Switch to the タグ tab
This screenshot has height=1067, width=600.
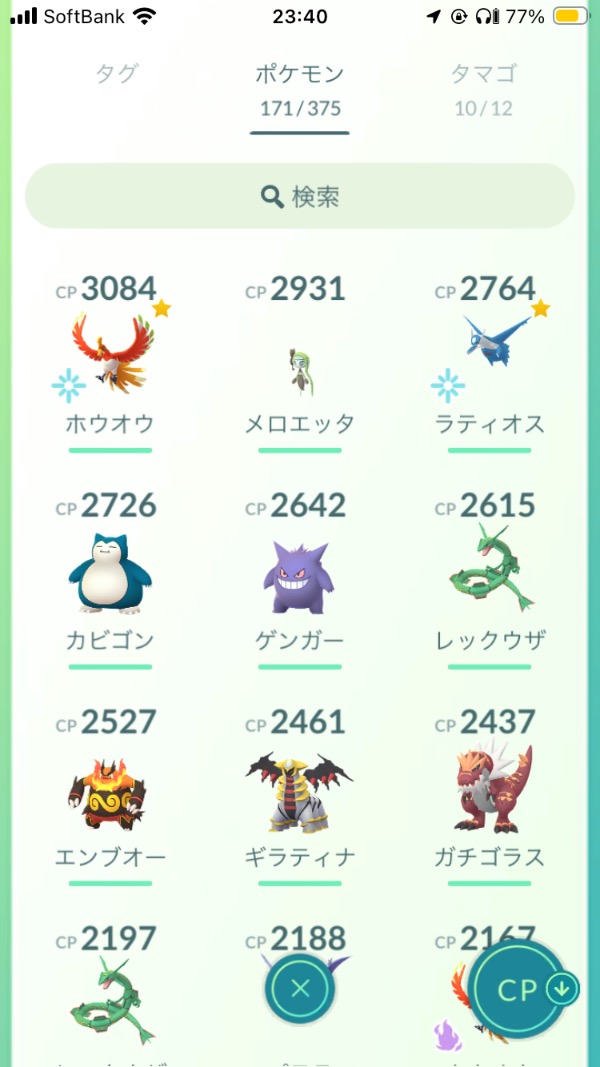coord(117,73)
